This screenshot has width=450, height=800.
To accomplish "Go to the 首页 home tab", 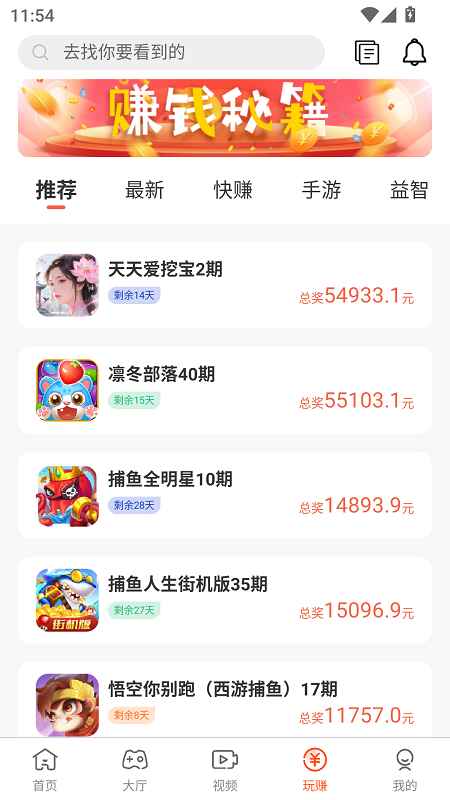I will pos(45,769).
